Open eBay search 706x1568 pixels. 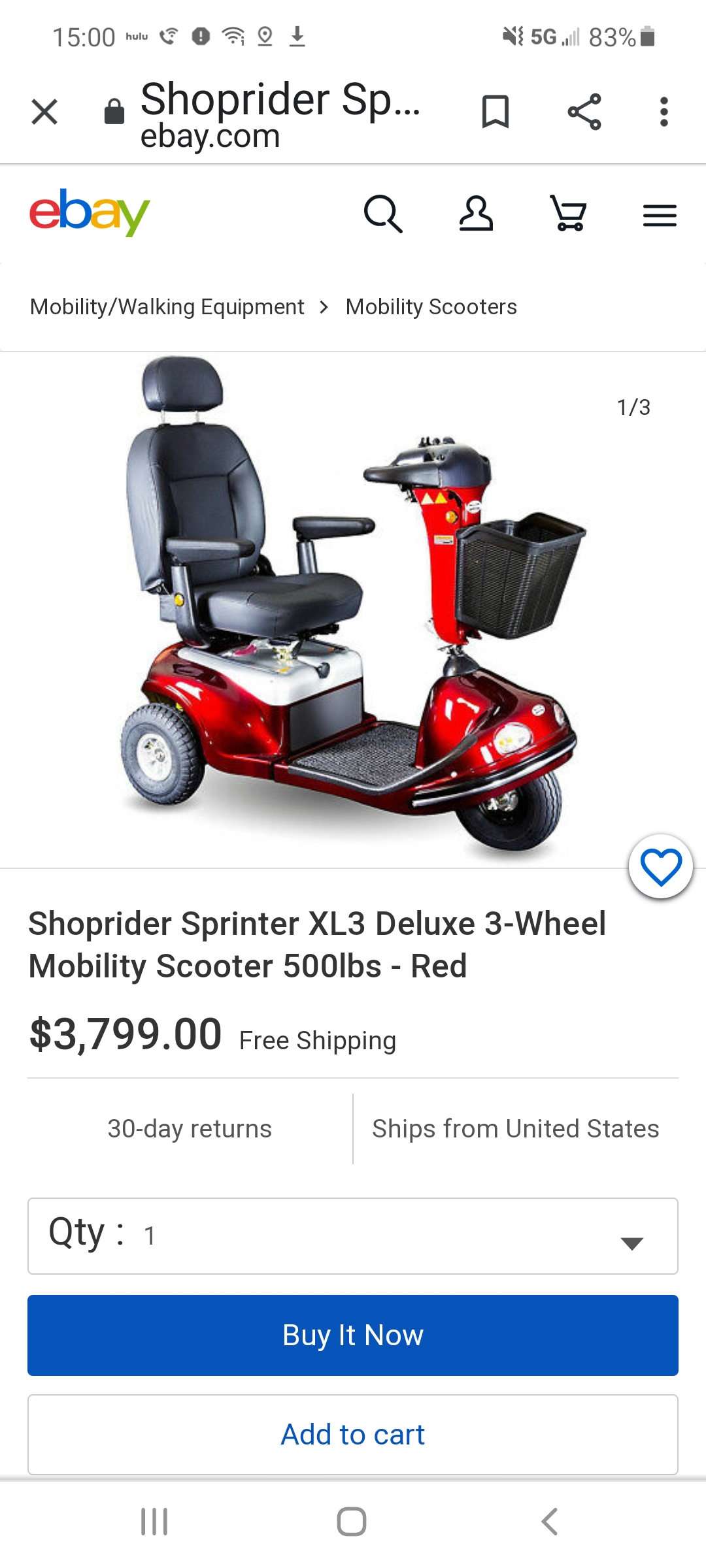click(x=382, y=214)
